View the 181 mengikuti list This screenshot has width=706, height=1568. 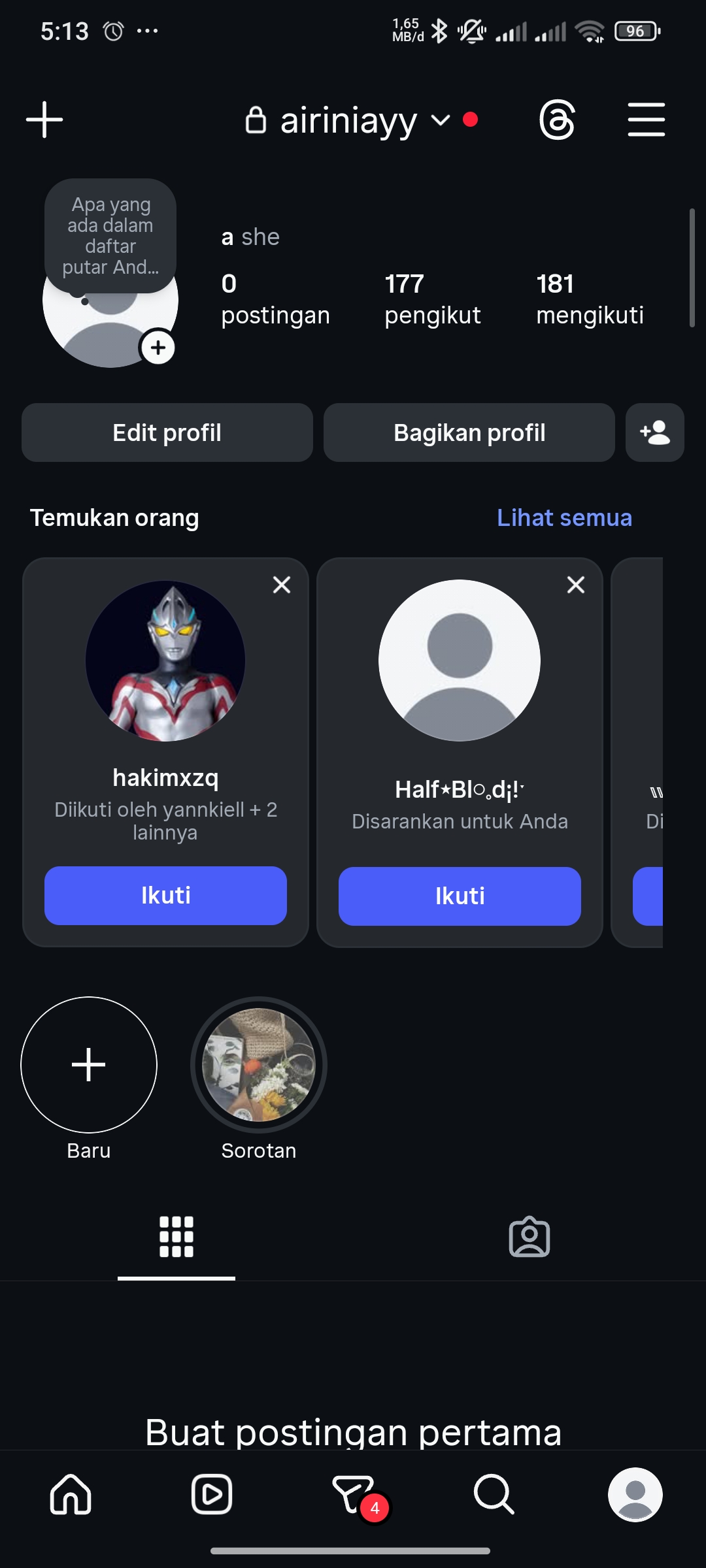(x=590, y=299)
